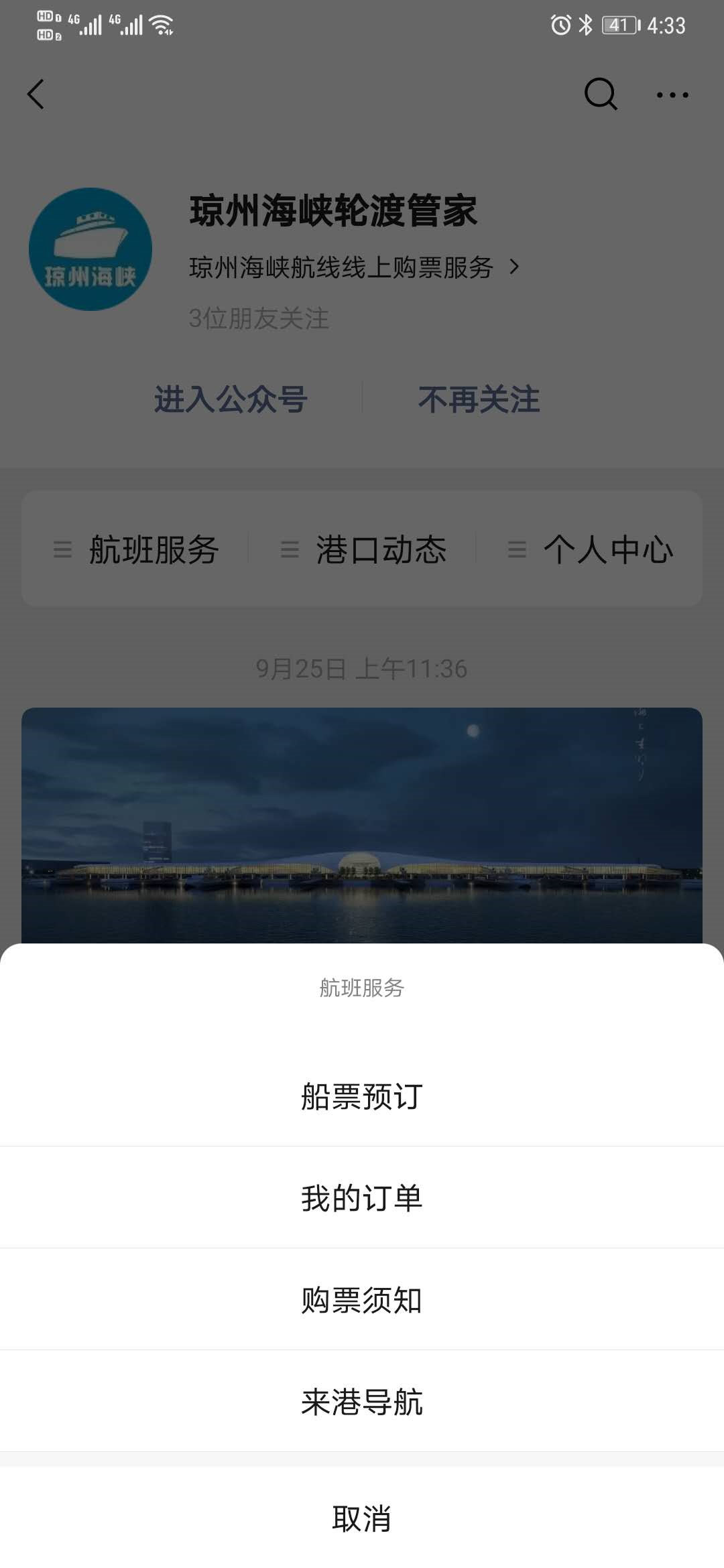Tap the hamburger icon beside 航班服务
Viewport: 724px width, 1568px height.
61,549
